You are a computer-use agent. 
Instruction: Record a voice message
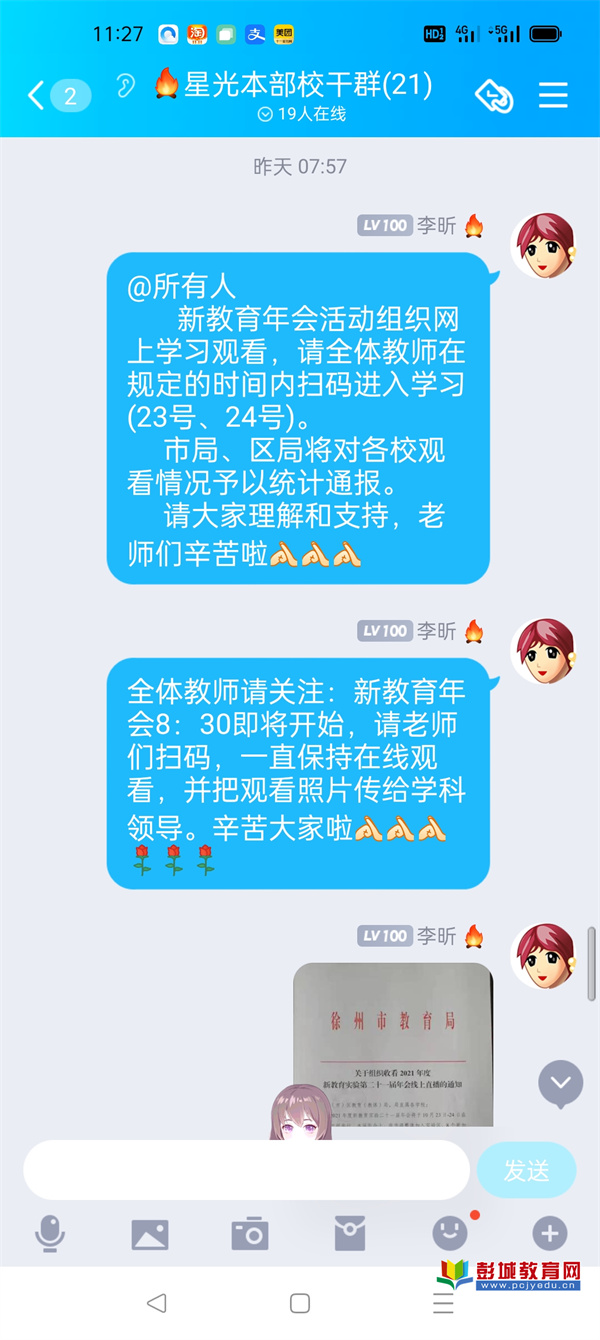pos(49,1234)
